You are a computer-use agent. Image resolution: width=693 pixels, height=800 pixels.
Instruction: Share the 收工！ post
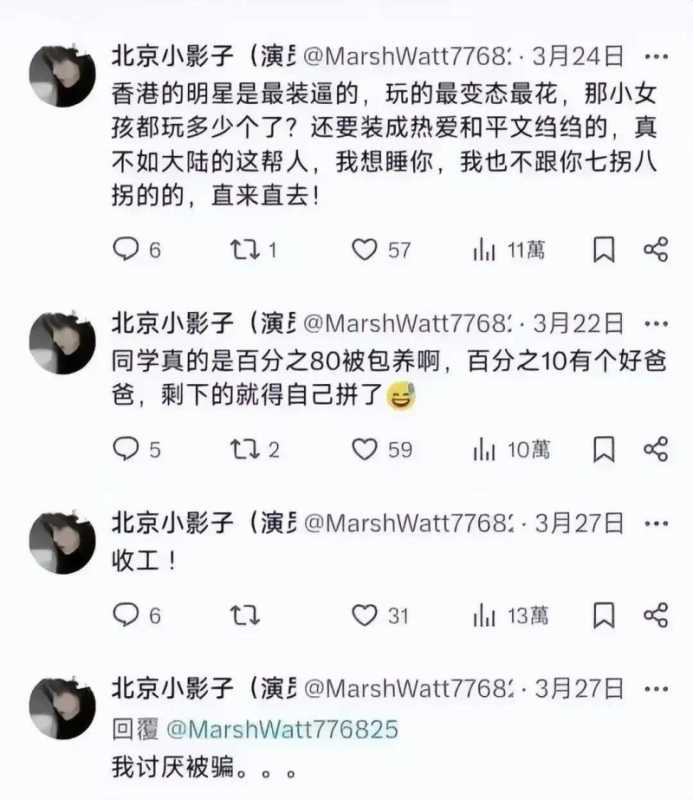point(655,615)
